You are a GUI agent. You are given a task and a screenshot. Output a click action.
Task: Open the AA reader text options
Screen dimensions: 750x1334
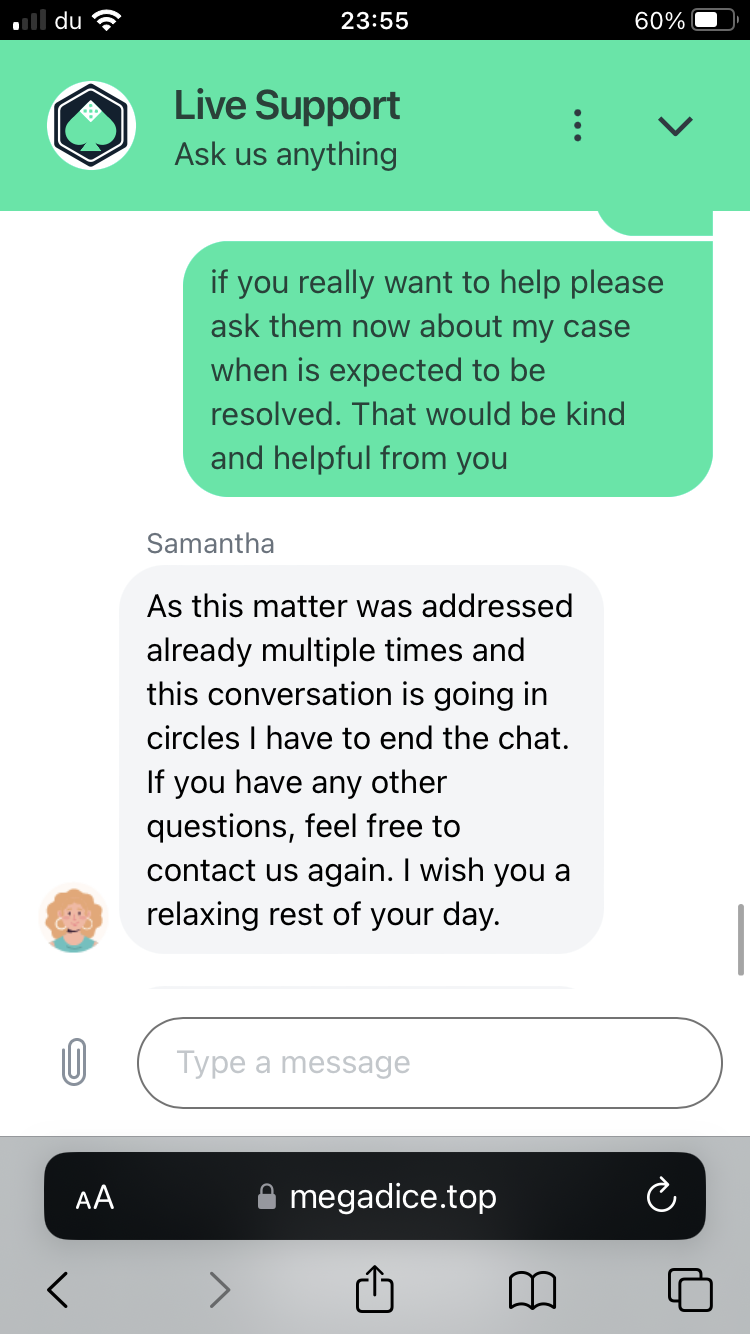click(x=95, y=1197)
